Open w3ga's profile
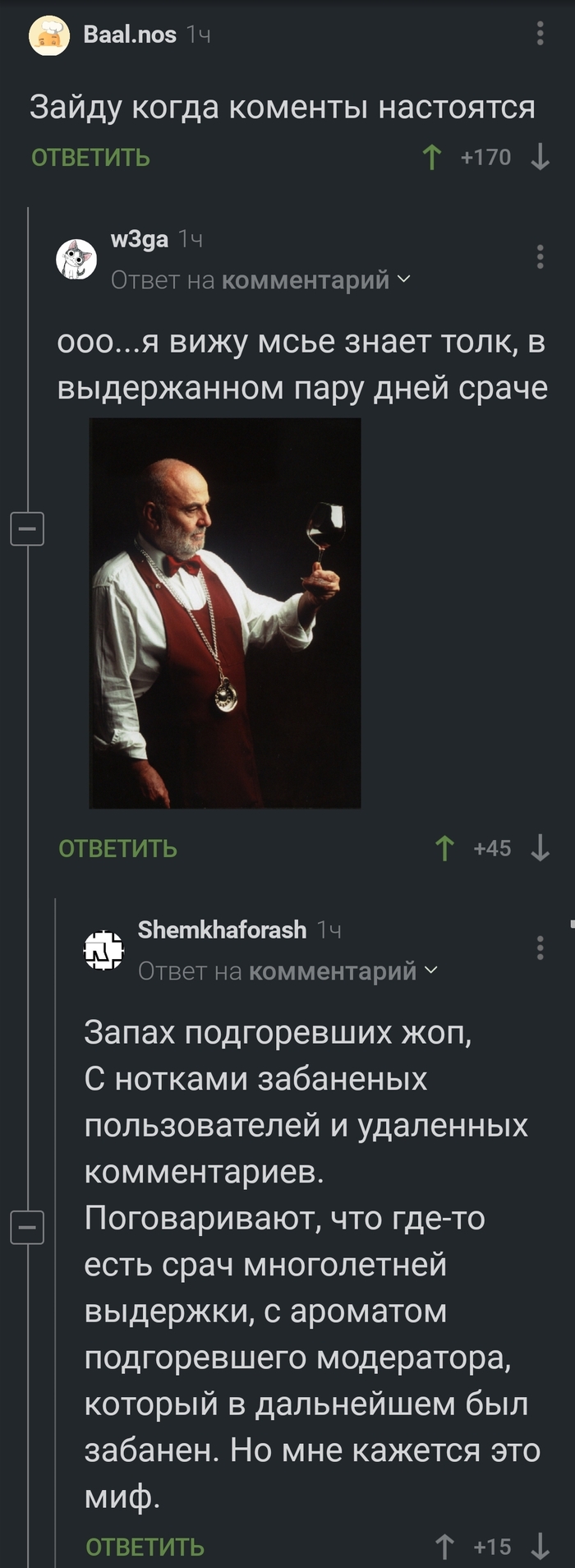The width and height of the screenshot is (575, 1568). [x=139, y=239]
